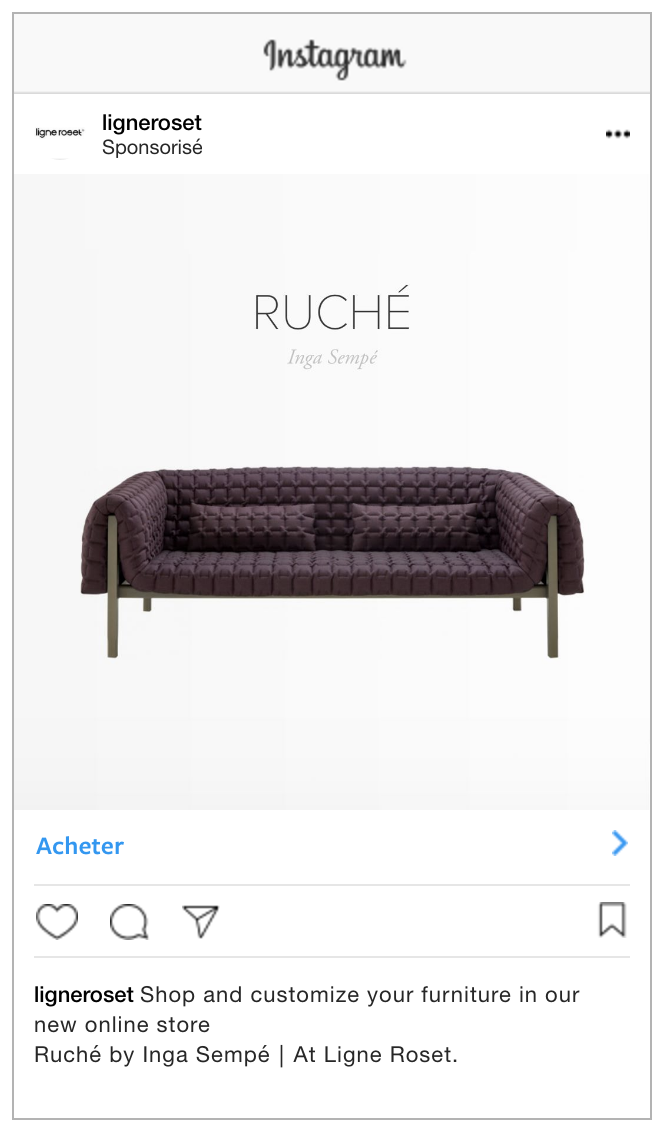This screenshot has height=1130, width=664.
Task: Like the ligneroset post
Action: point(57,920)
